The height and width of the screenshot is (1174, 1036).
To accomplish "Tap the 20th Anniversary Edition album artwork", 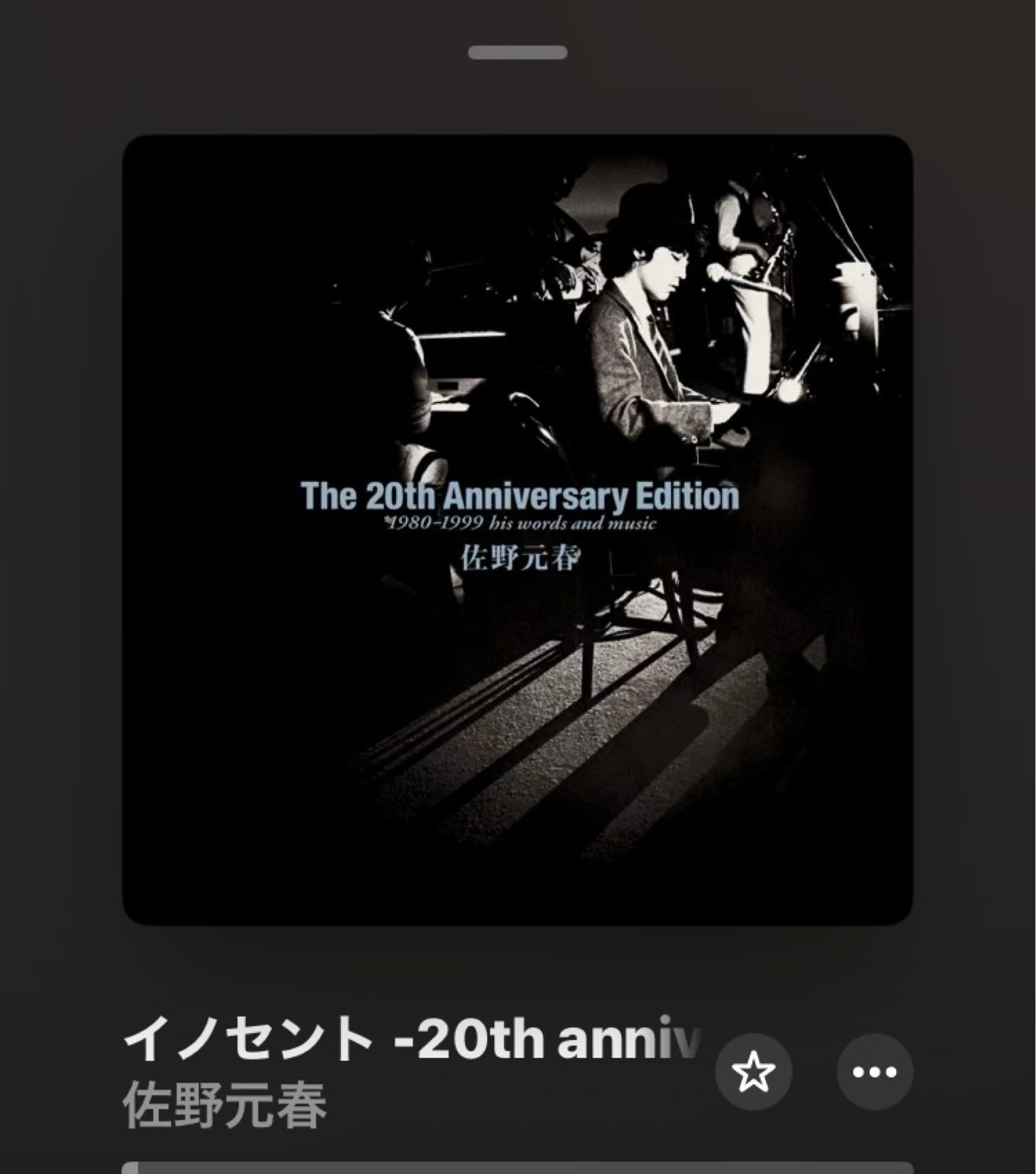I will pos(518,530).
